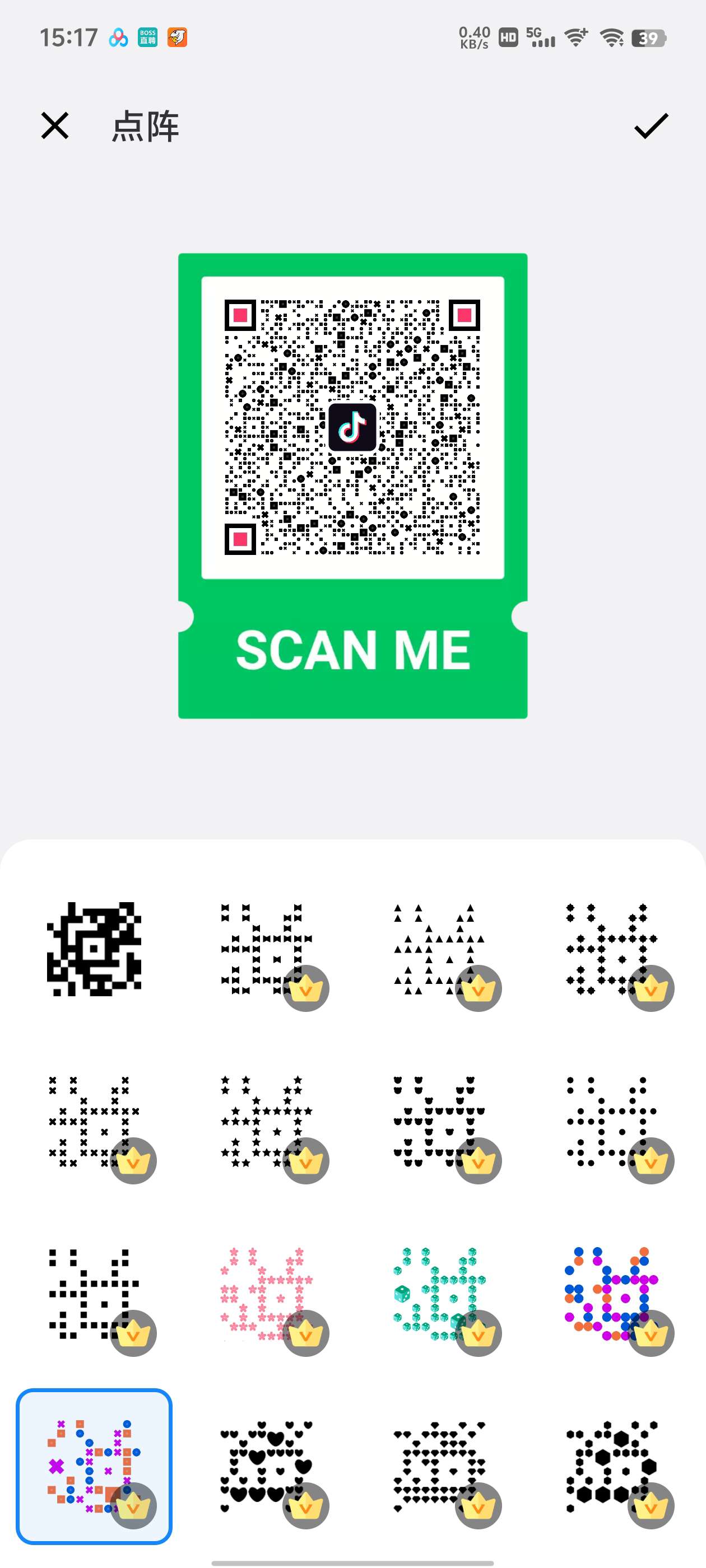Select the bear head dot pattern
Screen dimensions: 706x1568
(x=439, y=1121)
